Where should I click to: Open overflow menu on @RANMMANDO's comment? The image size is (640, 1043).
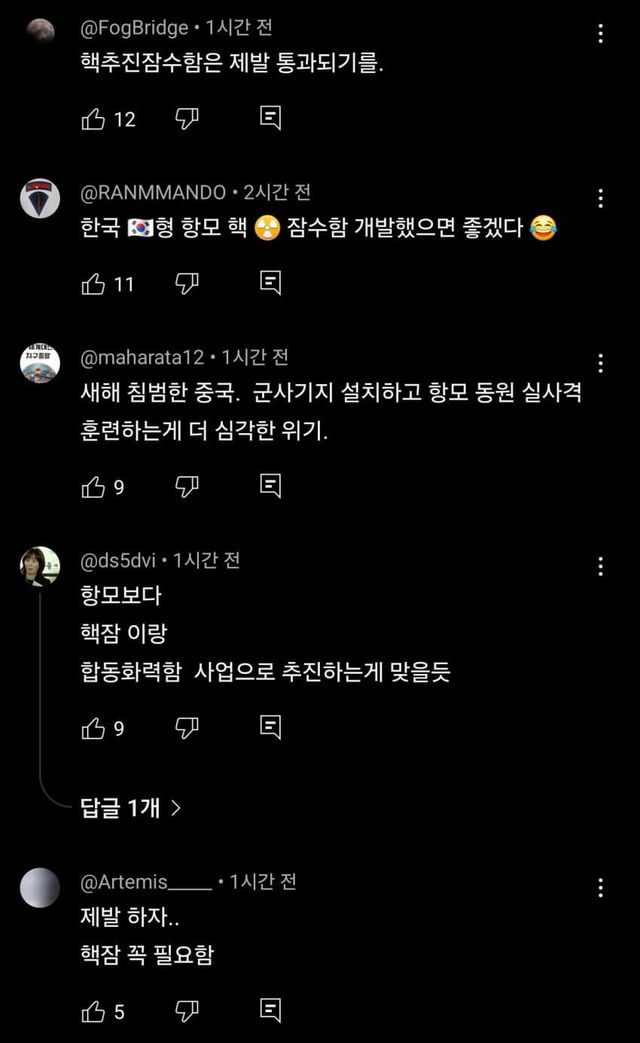[x=601, y=198]
